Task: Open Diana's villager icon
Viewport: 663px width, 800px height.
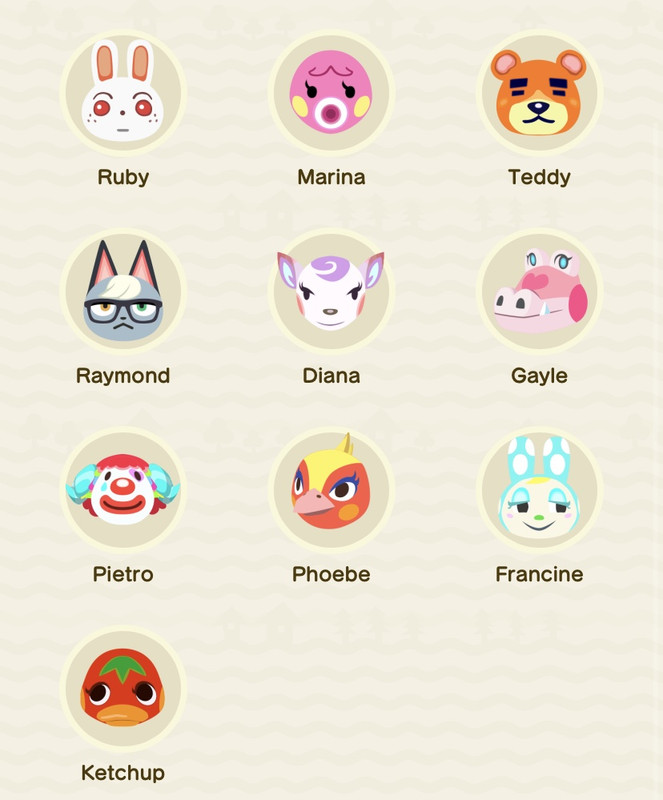Action: [331, 292]
